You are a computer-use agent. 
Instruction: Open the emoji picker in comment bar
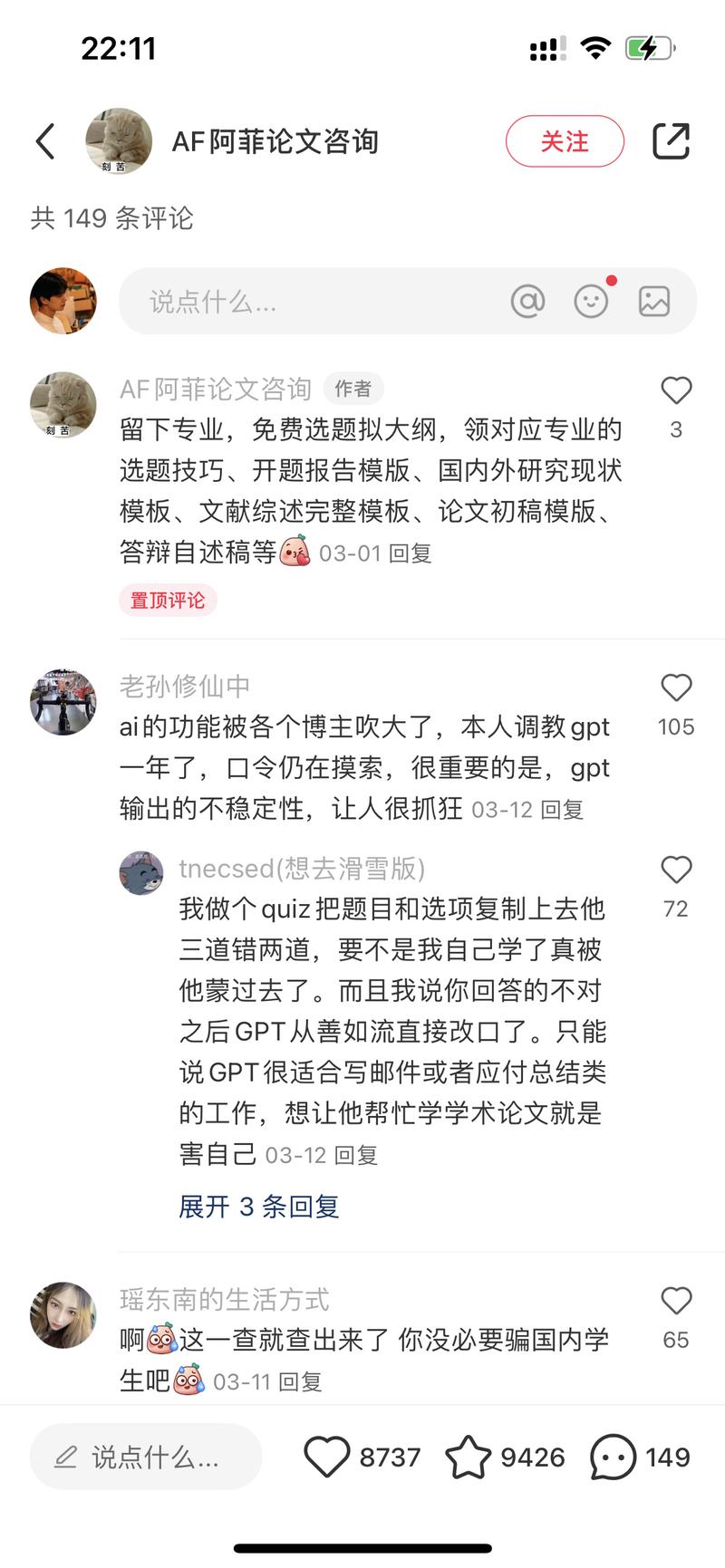tap(591, 301)
